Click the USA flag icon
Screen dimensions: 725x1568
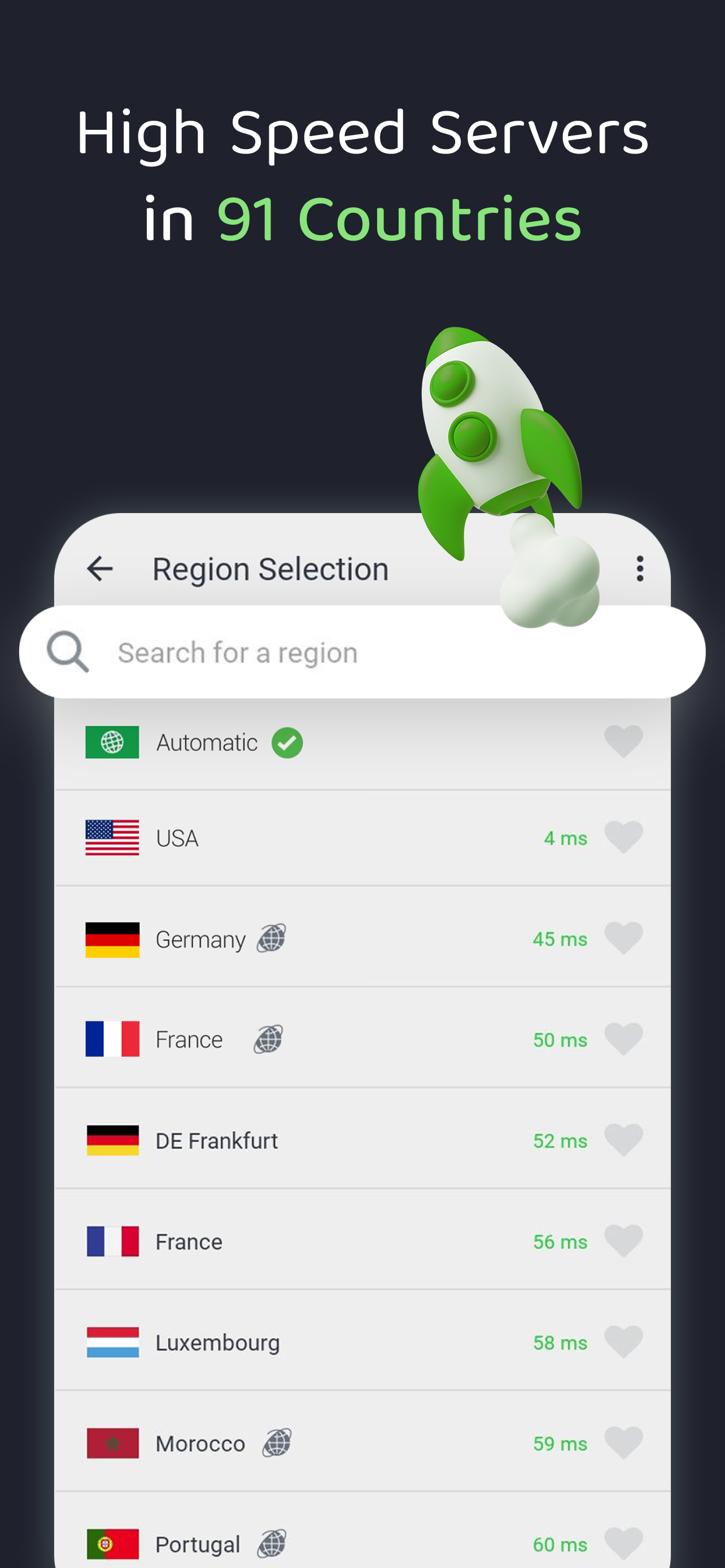(x=112, y=838)
